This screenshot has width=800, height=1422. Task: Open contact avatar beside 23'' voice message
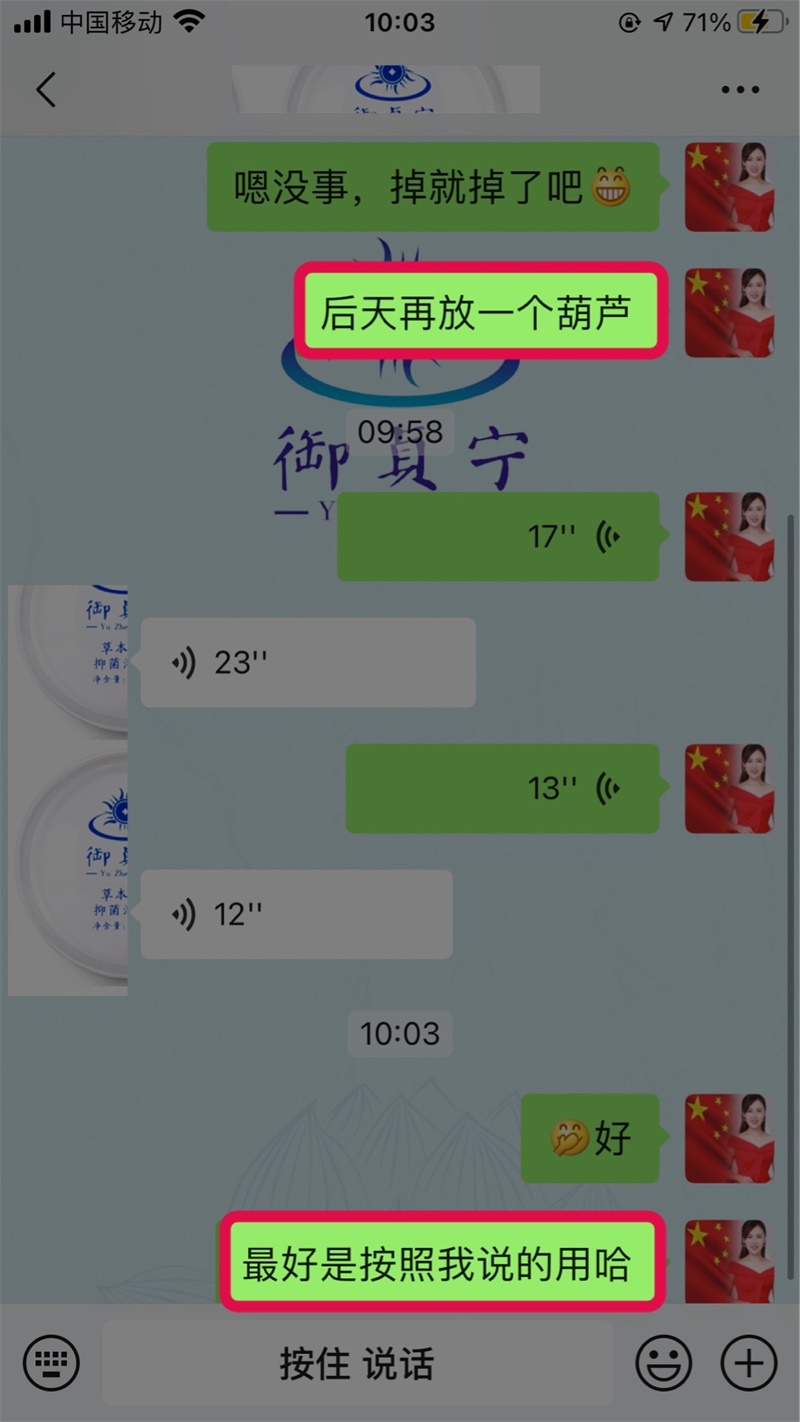point(68,662)
